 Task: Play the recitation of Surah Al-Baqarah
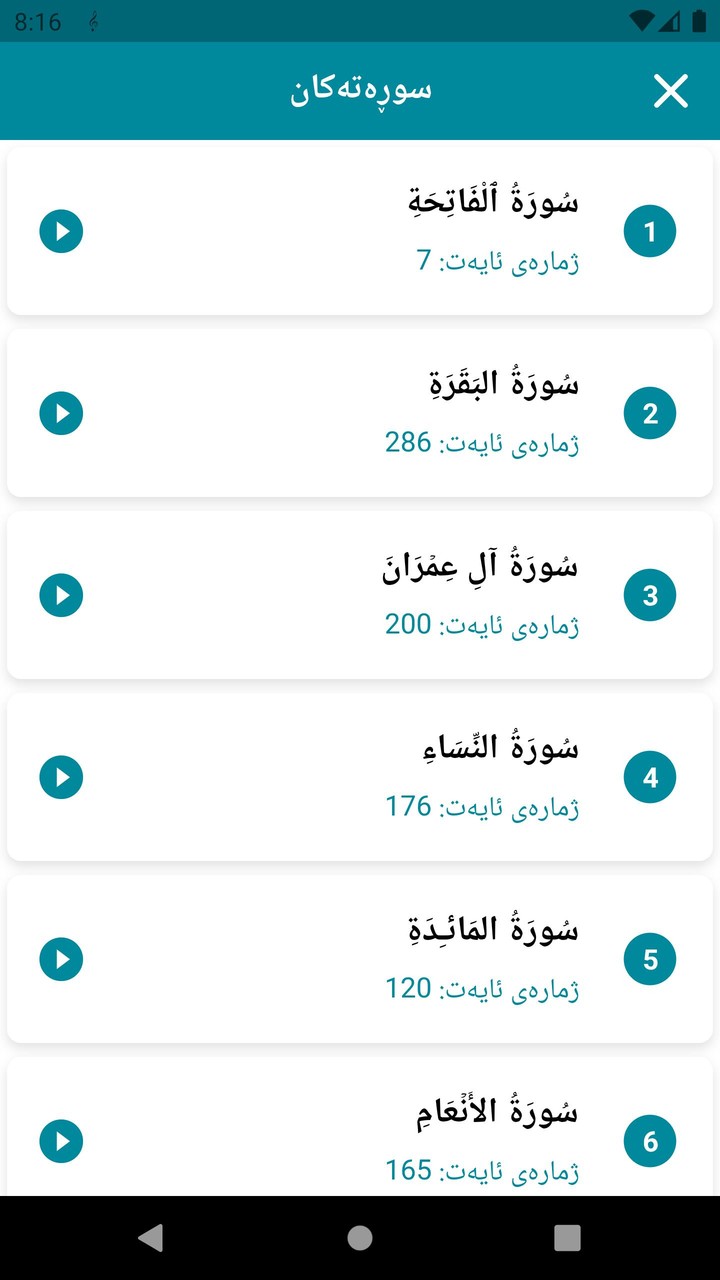click(61, 412)
